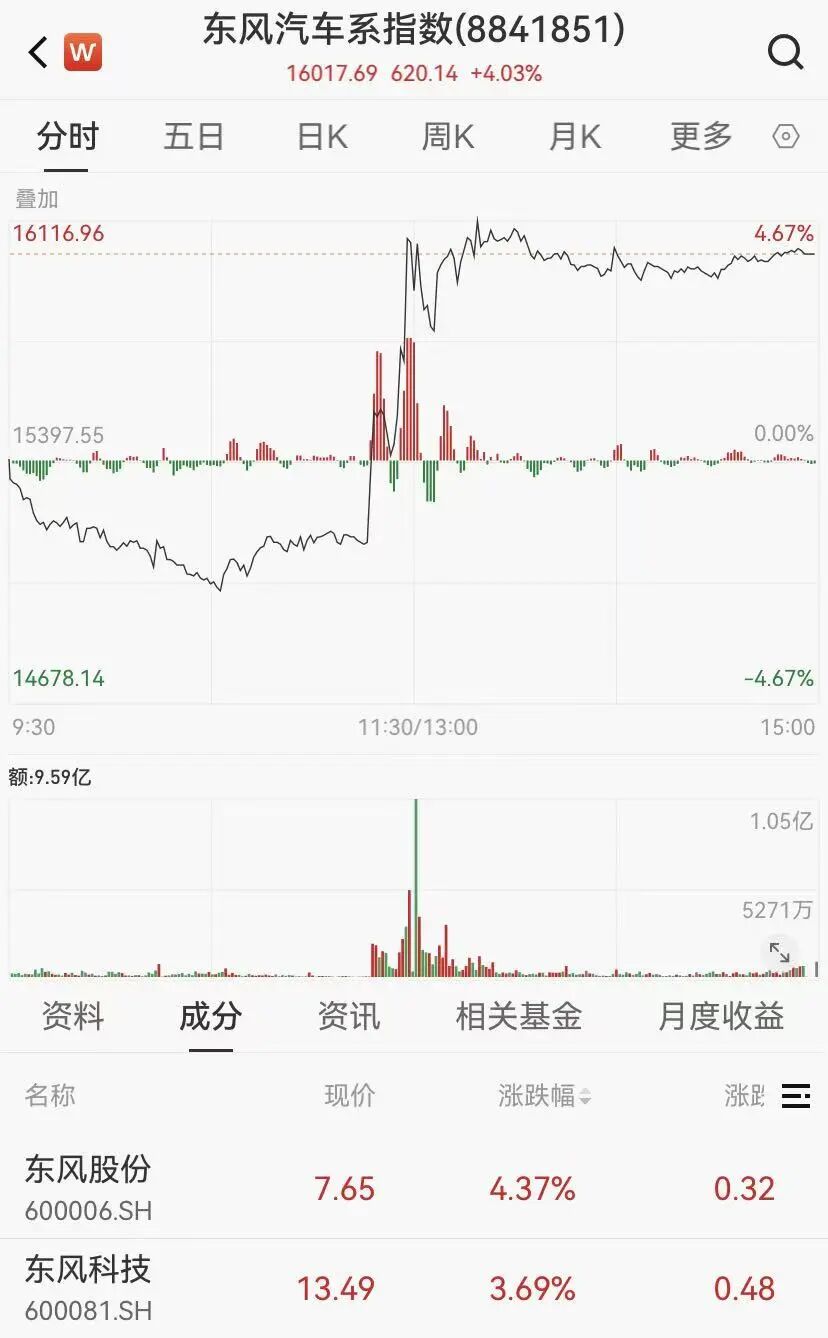Switch to the 日K chart tab
The width and height of the screenshot is (828, 1338).
click(322, 137)
